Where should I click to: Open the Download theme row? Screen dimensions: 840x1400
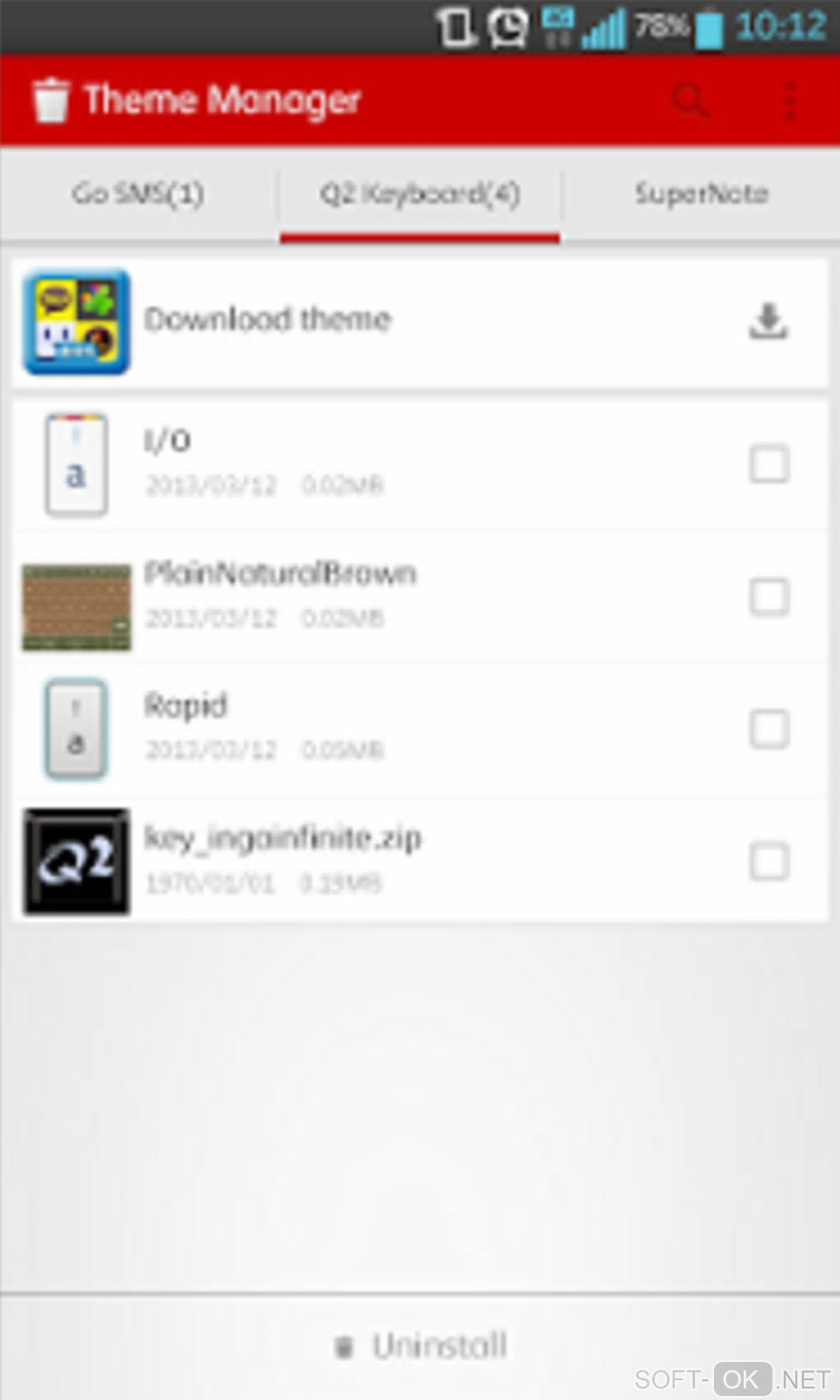(x=420, y=321)
